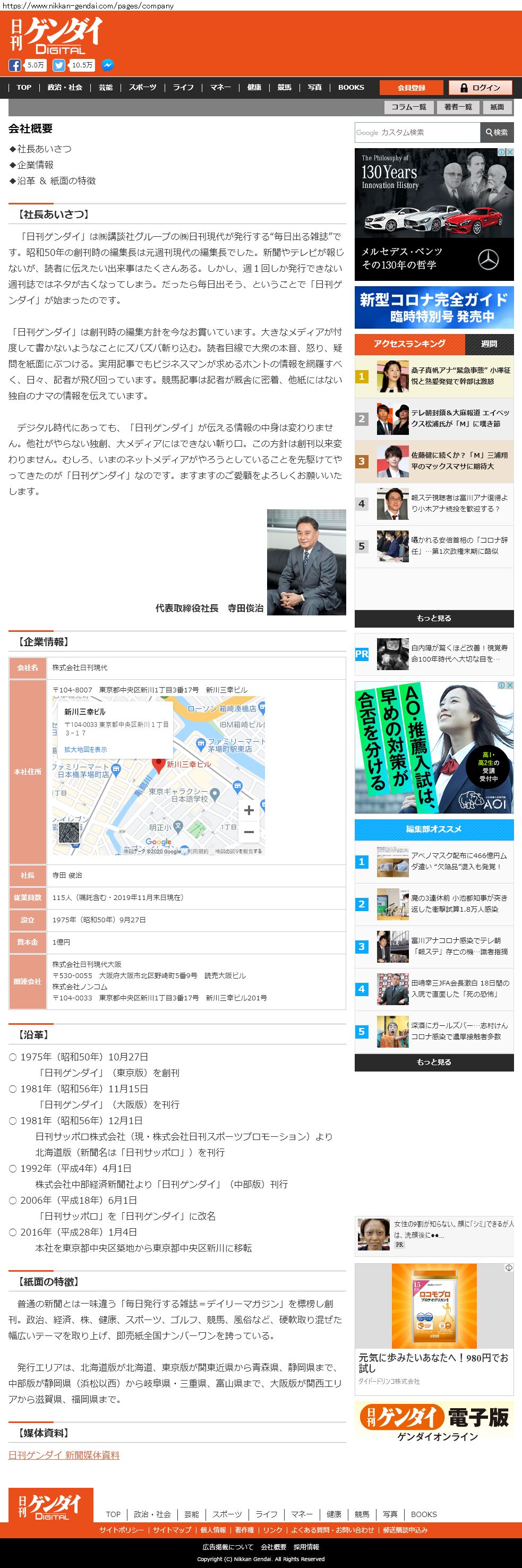Open the コラム一覧 page
This screenshot has width=522, height=1568.
[408, 107]
